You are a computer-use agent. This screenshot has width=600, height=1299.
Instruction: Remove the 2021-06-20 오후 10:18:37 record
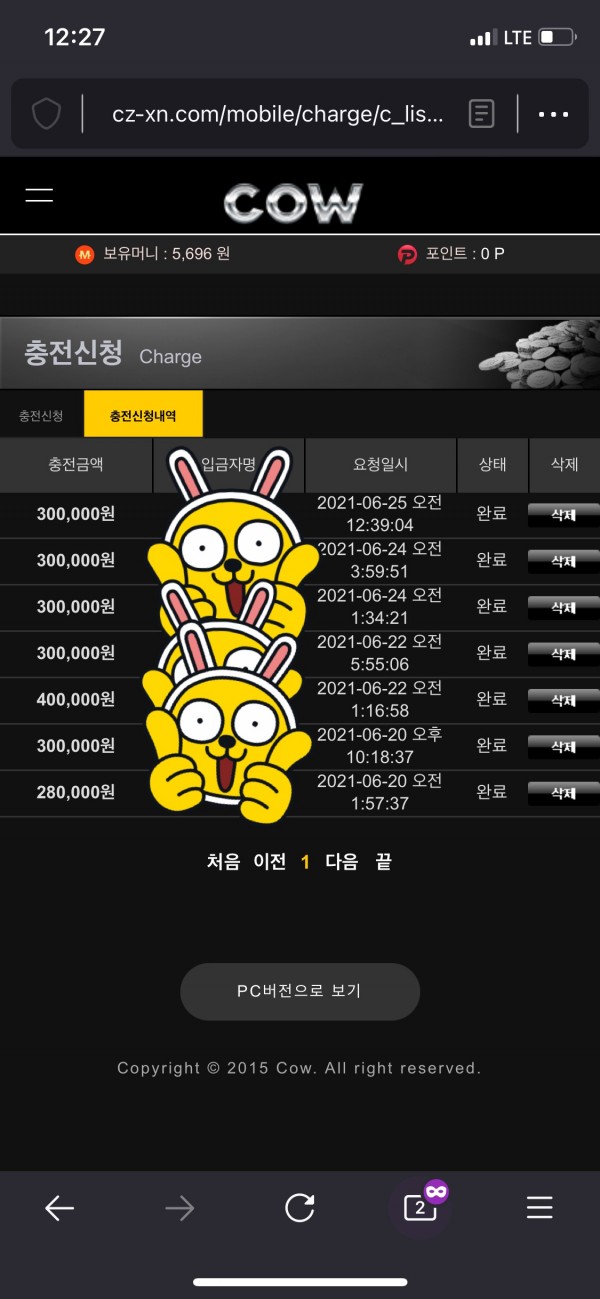coord(563,746)
